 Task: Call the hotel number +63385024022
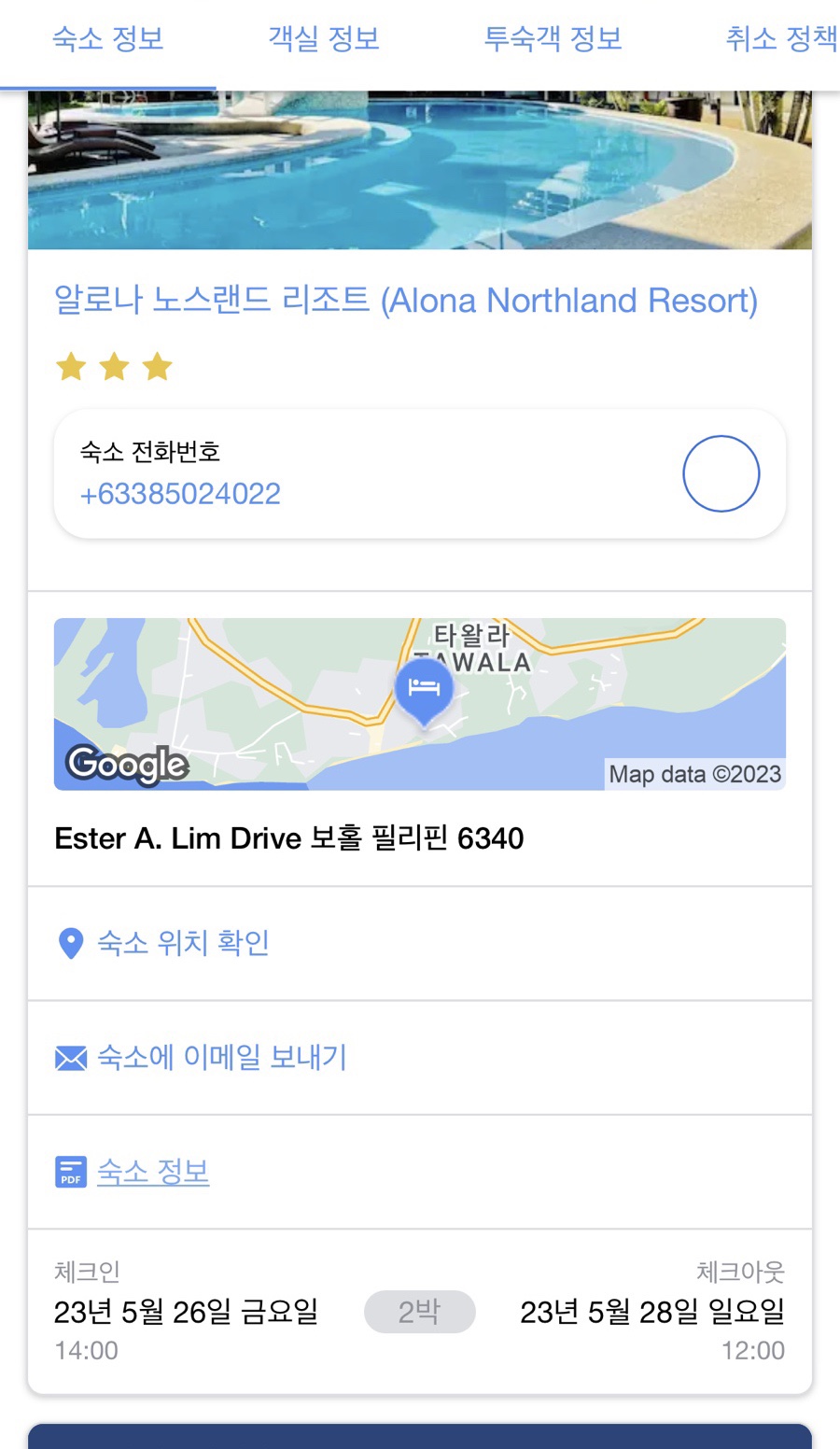(x=180, y=494)
